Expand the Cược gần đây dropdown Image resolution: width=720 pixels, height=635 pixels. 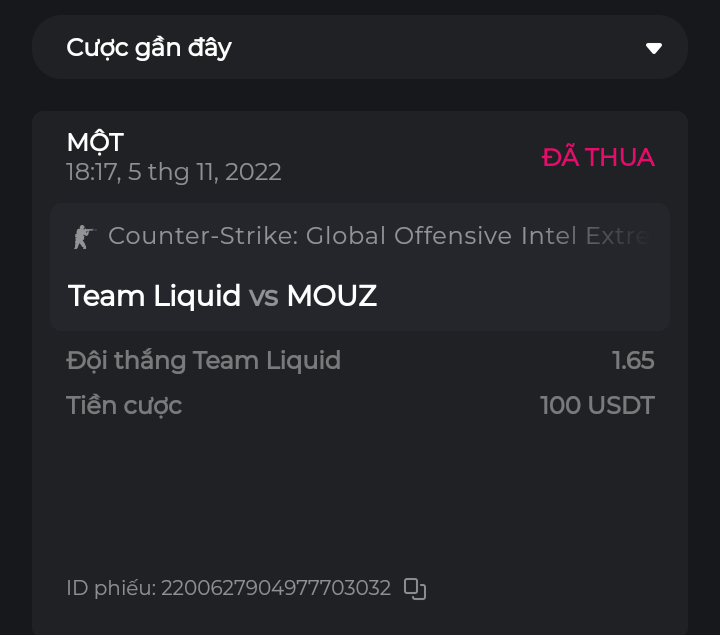coord(653,48)
